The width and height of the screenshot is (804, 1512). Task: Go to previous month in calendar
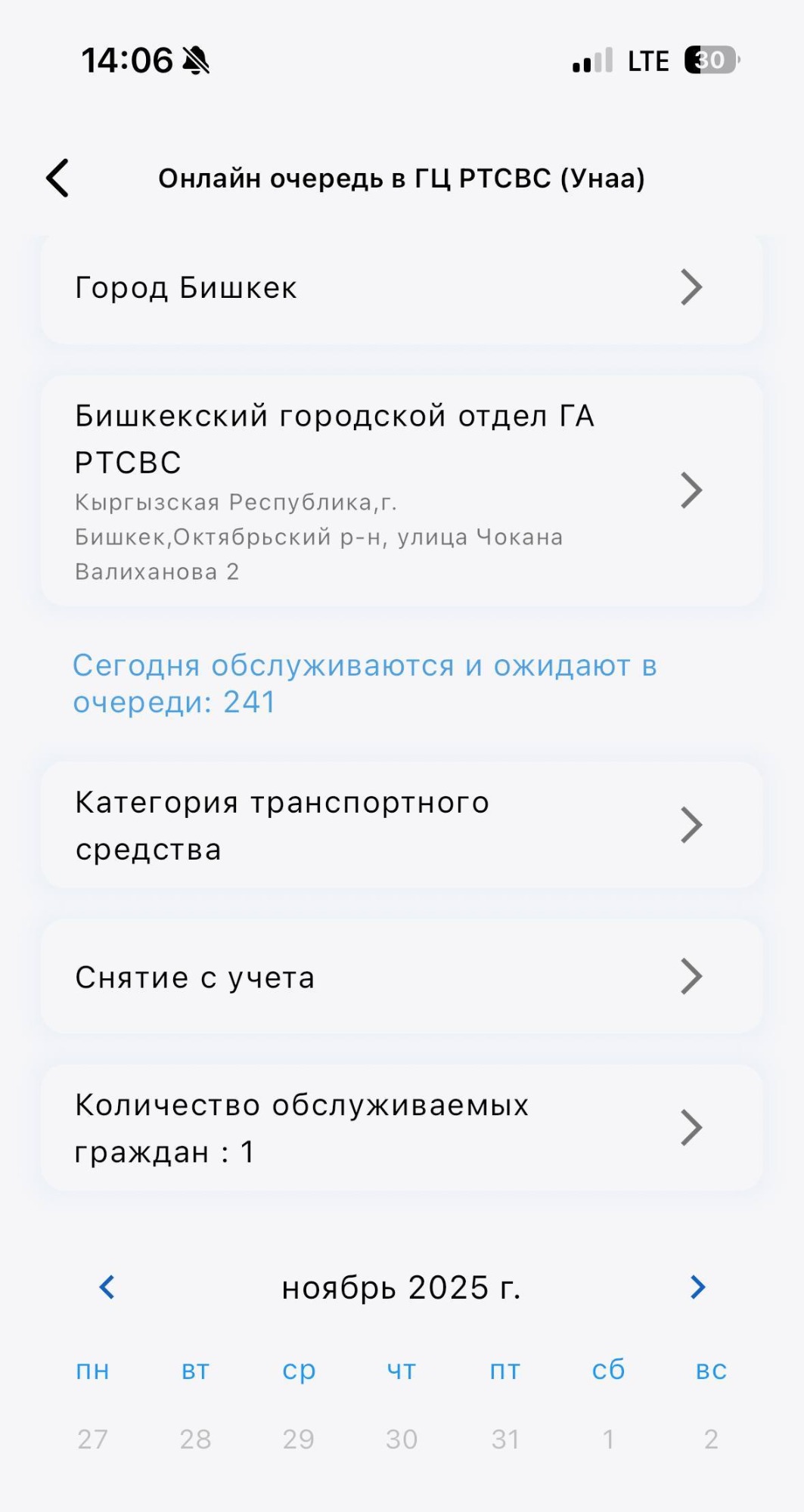(107, 1287)
